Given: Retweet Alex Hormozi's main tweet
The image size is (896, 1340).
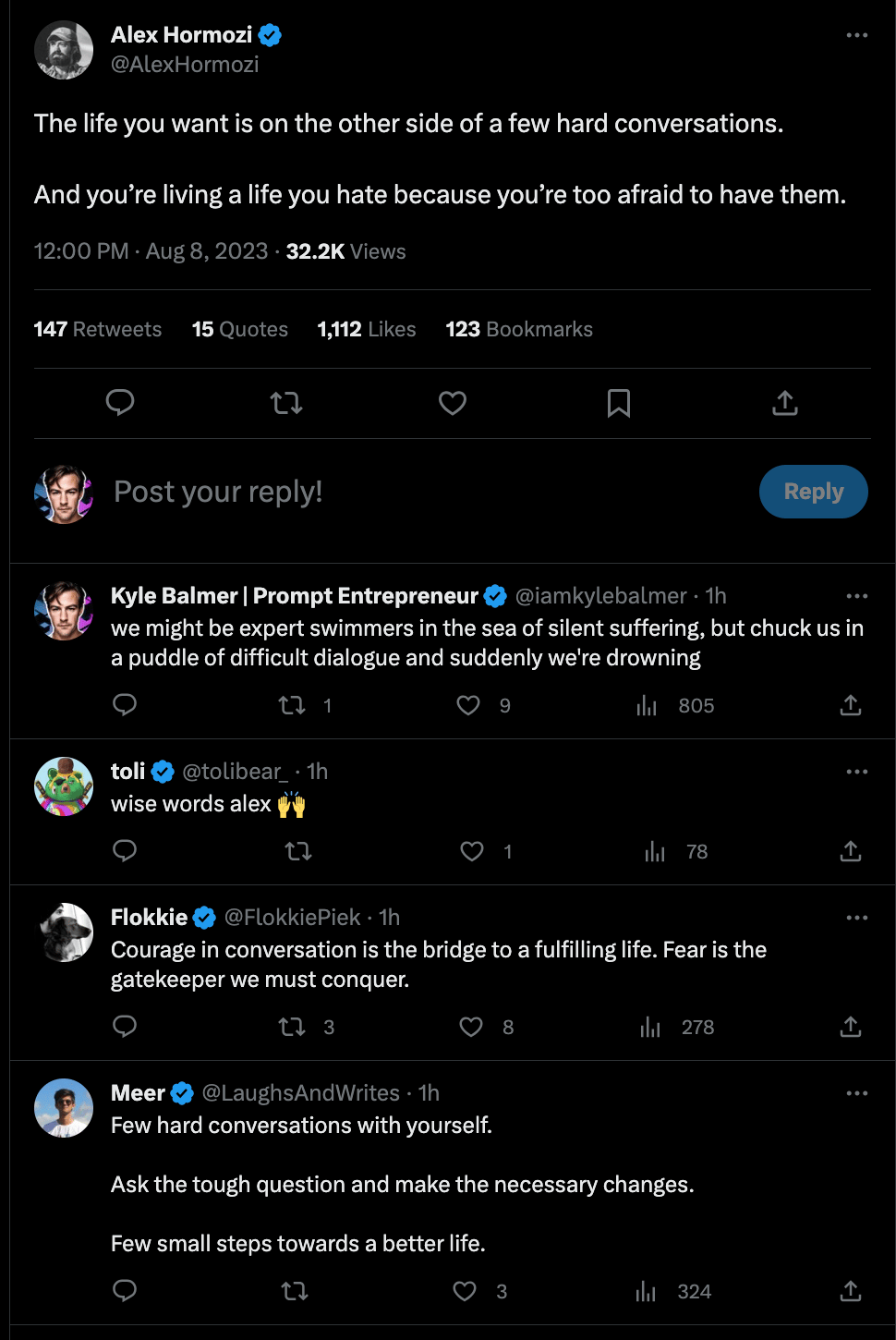Looking at the screenshot, I should pos(286,403).
